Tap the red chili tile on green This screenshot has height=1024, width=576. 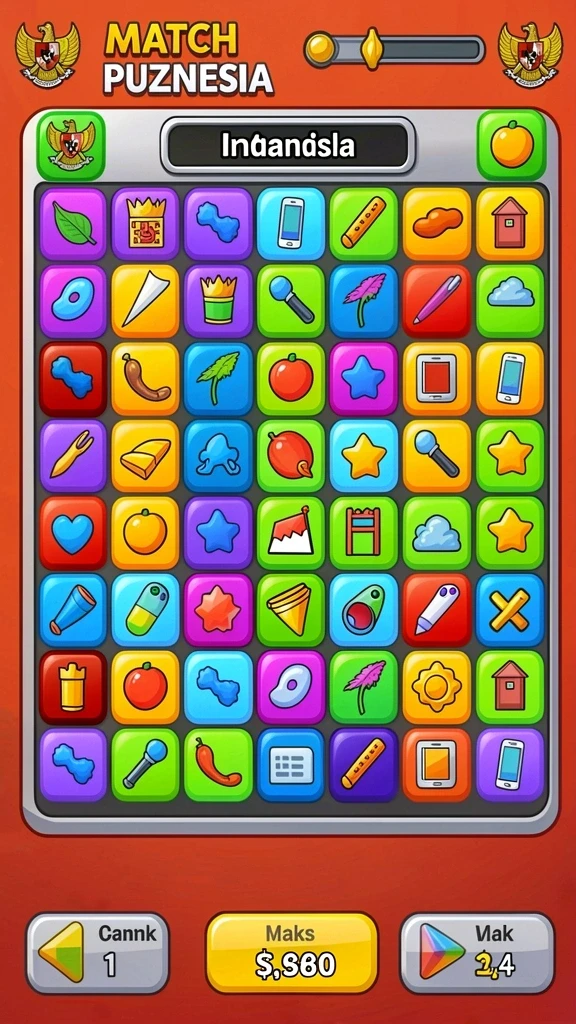(218, 765)
